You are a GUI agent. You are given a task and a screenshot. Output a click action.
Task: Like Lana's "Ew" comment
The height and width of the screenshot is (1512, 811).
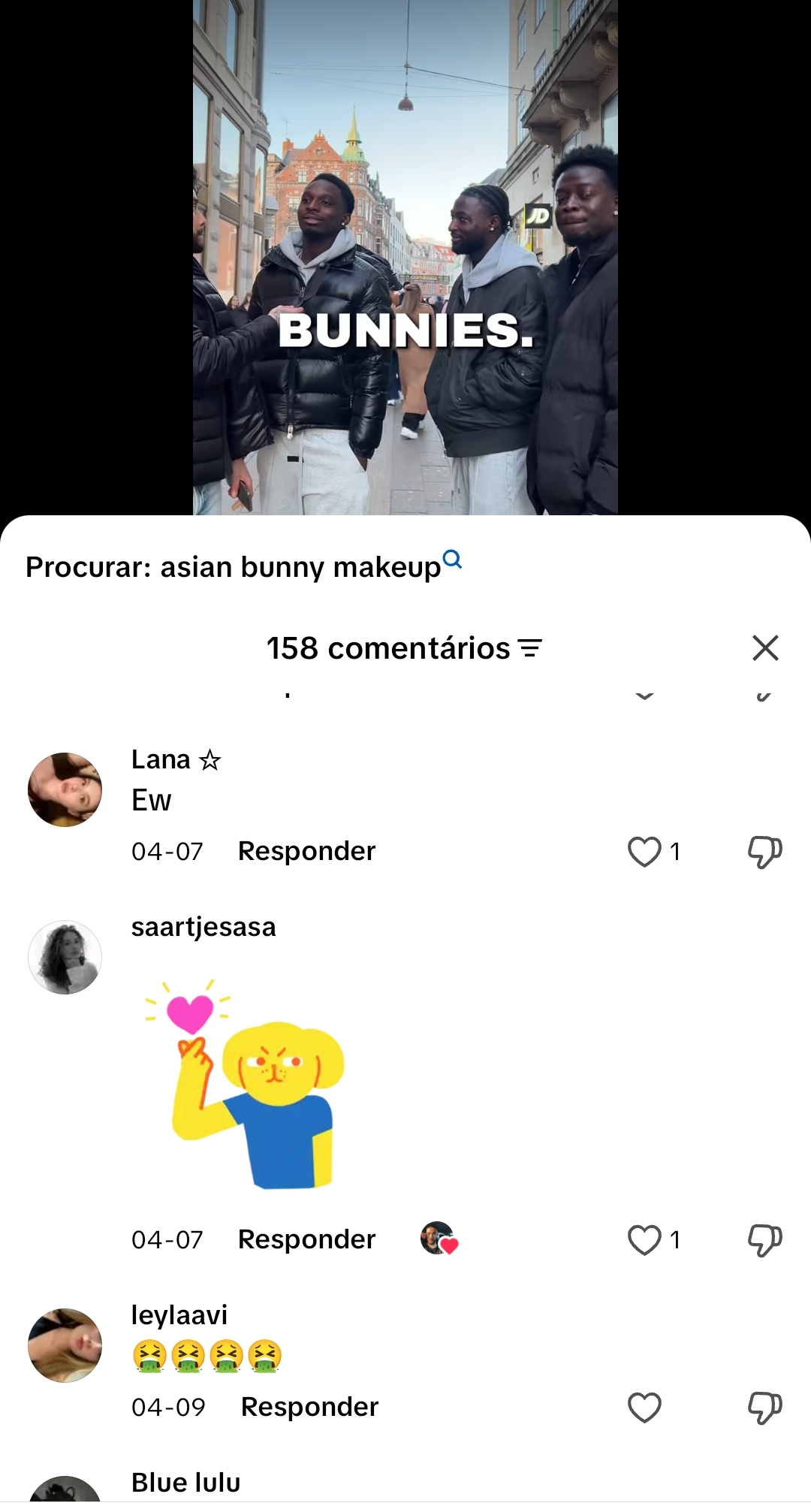(x=644, y=852)
